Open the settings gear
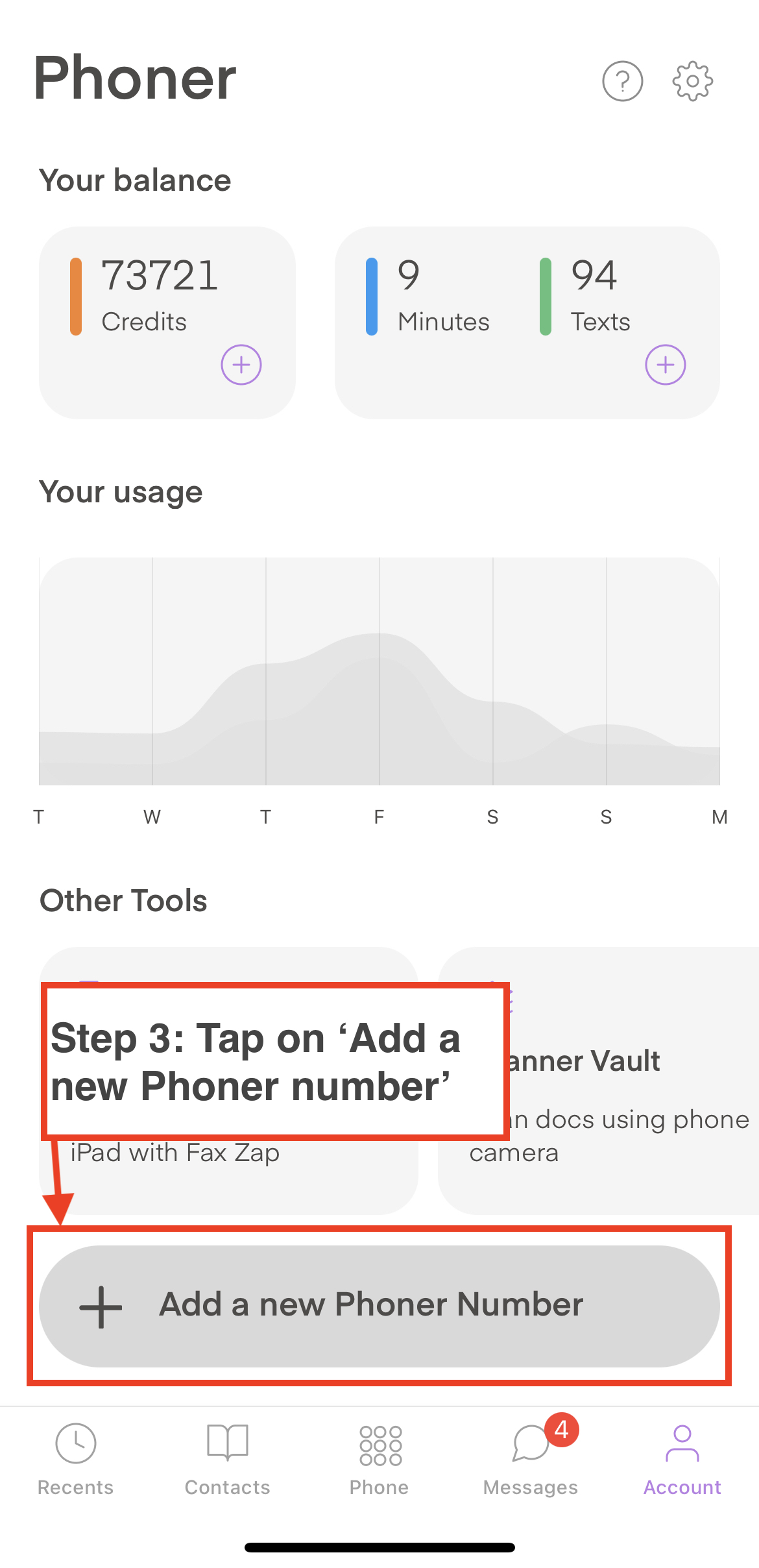759x1568 pixels. (692, 81)
